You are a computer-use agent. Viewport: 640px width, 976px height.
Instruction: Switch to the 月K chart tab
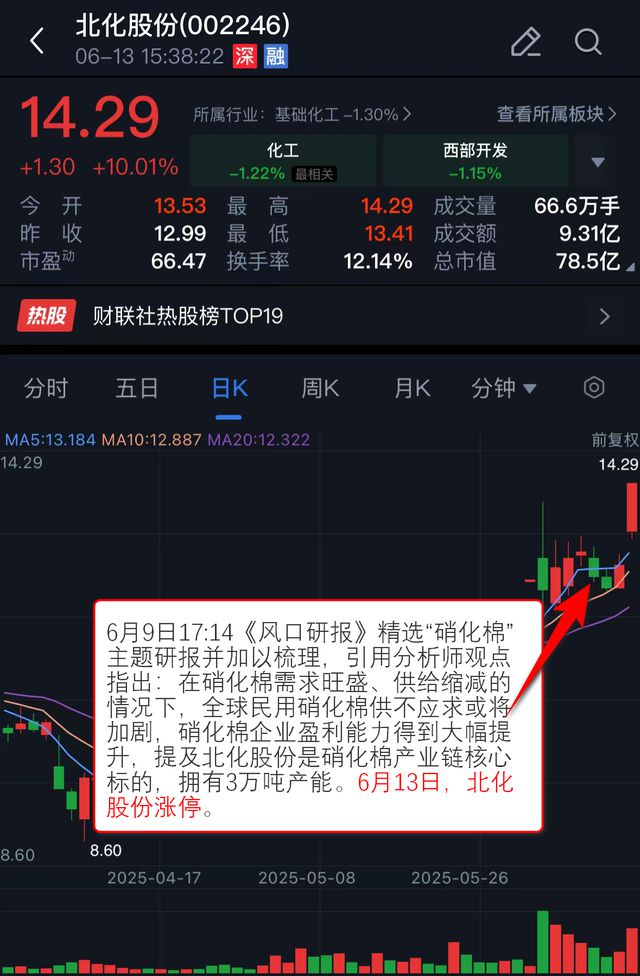pyautogui.click(x=411, y=388)
